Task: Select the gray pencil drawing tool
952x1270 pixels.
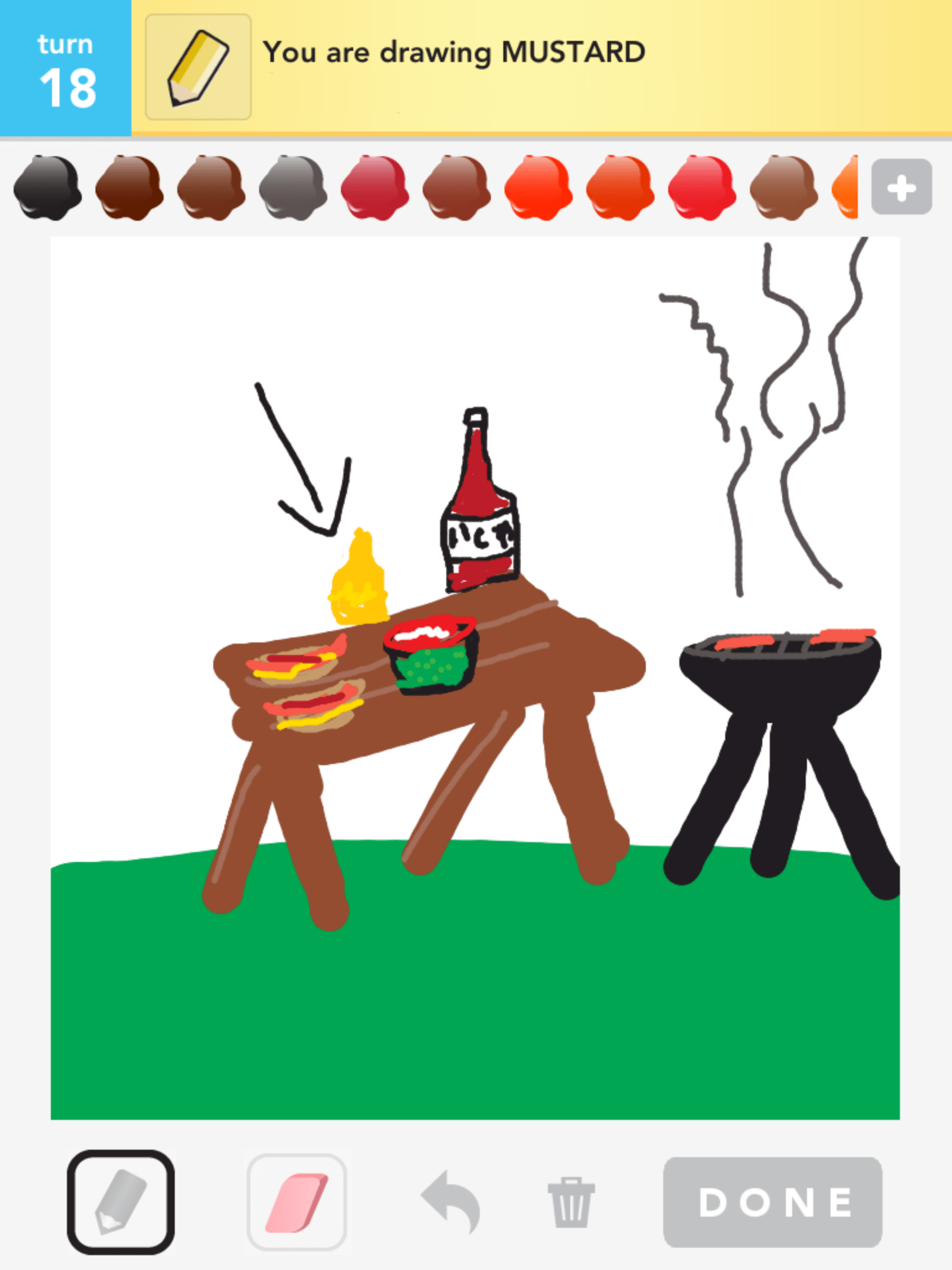Action: click(121, 1202)
